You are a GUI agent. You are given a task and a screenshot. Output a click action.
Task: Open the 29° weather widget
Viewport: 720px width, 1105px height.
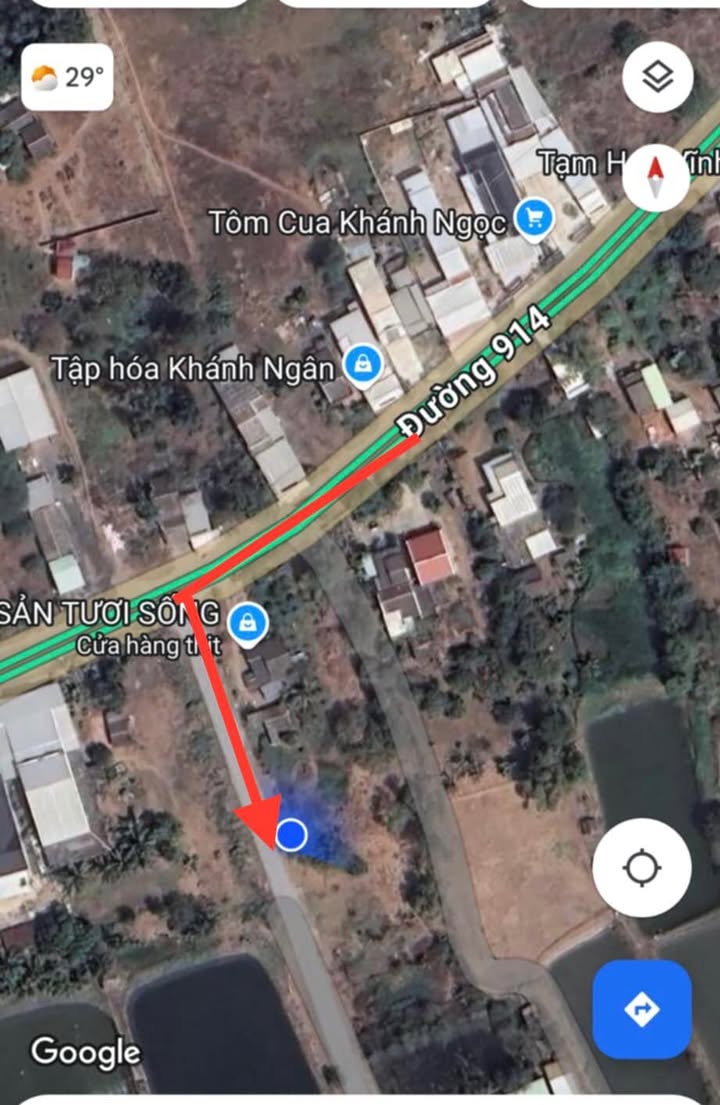coord(67,78)
